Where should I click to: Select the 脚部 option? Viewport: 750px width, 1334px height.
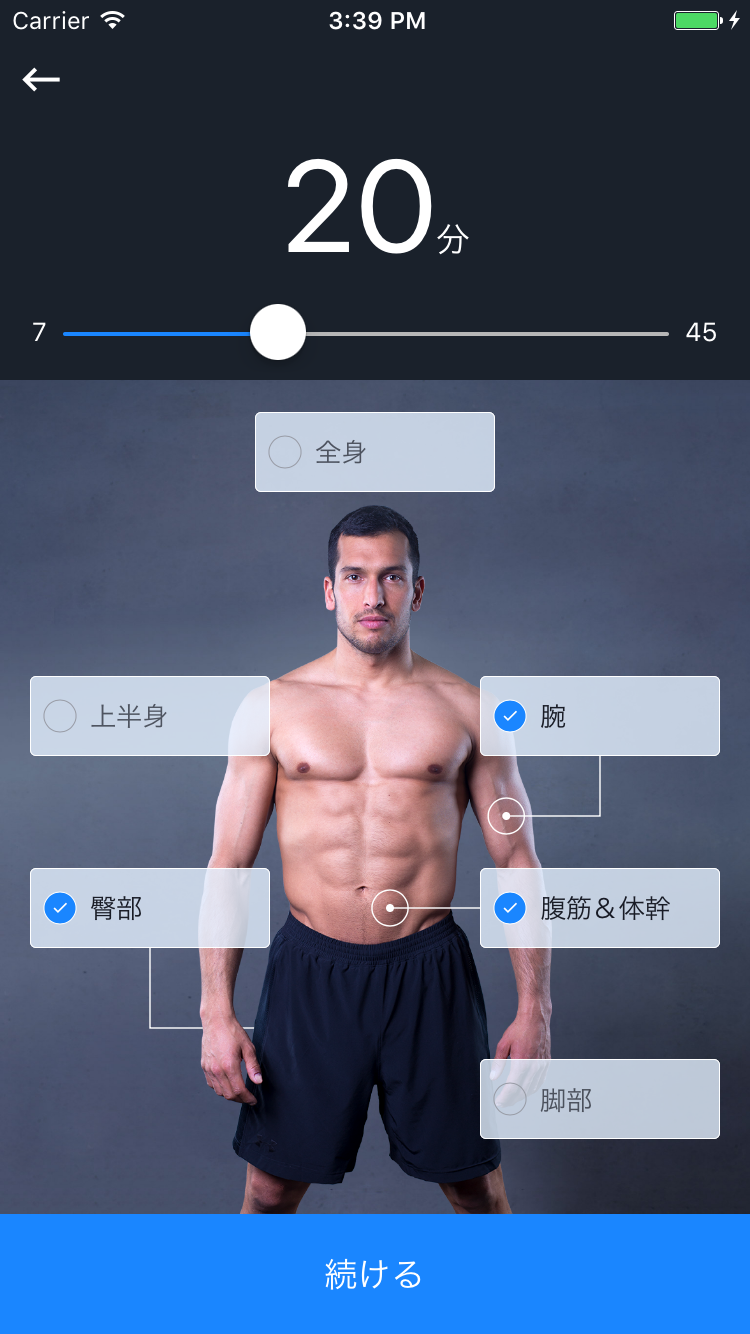(600, 1099)
